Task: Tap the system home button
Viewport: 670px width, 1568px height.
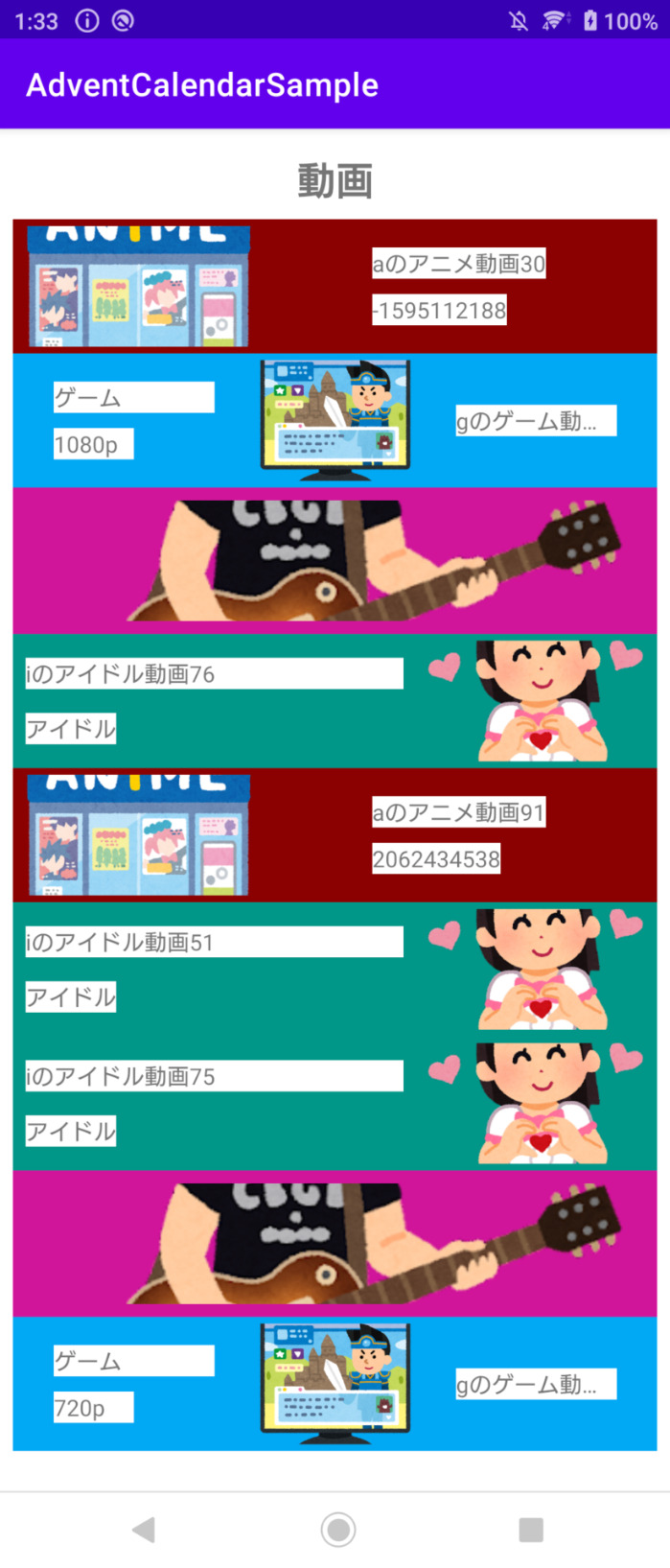Action: (x=337, y=1530)
